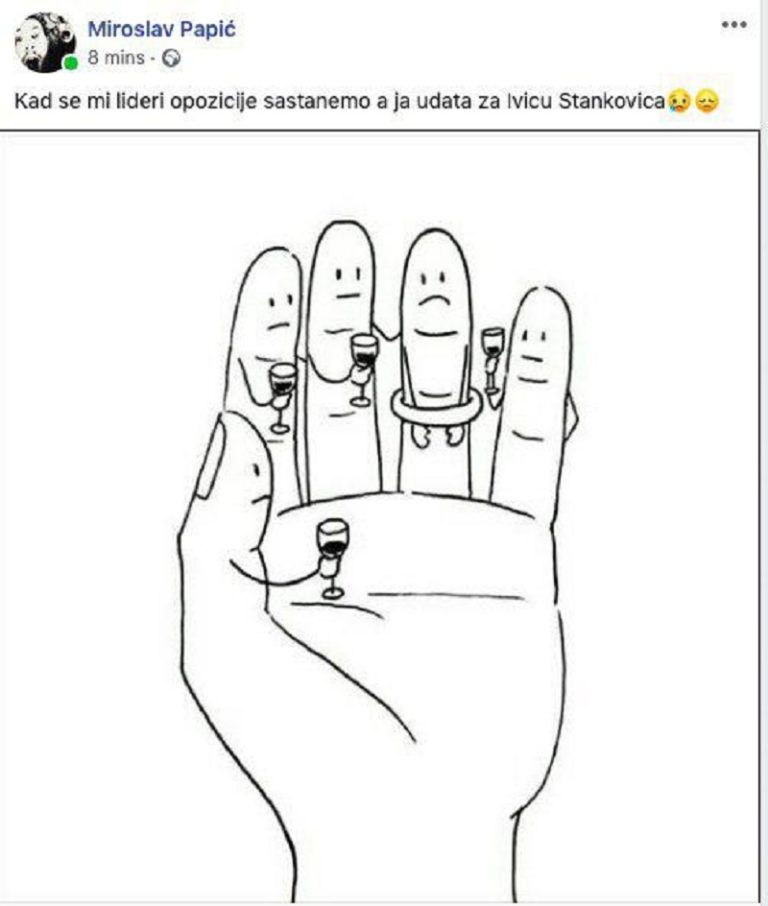The width and height of the screenshot is (768, 906).
Task: Open Miroslav Papić's profile picture
Action: pyautogui.click(x=45, y=42)
